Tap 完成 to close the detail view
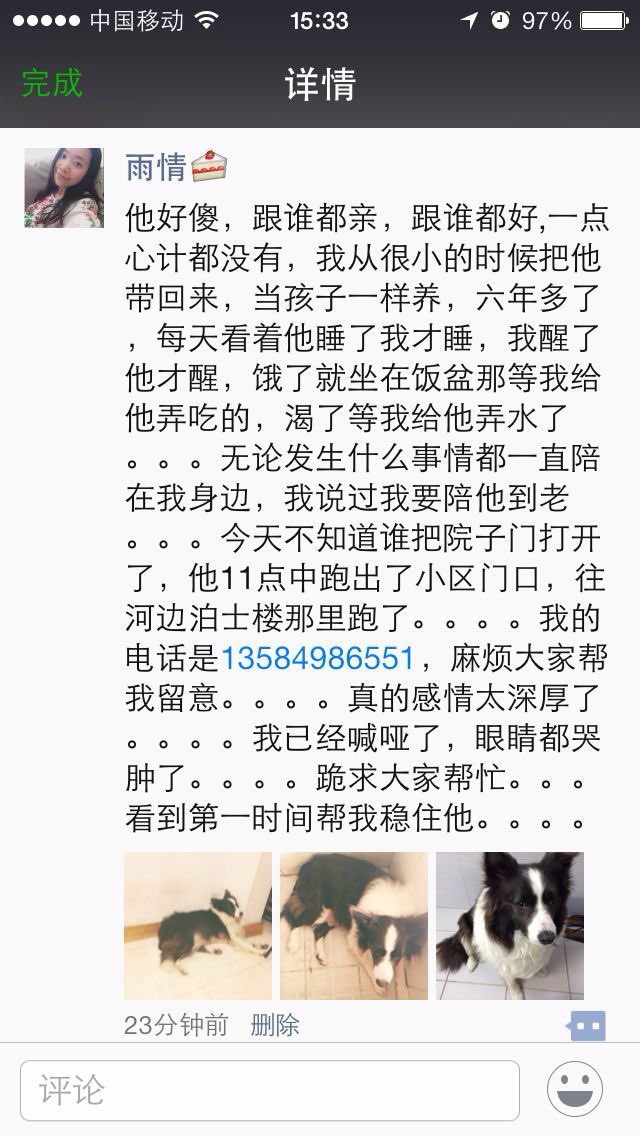The width and height of the screenshot is (640, 1136). coord(51,84)
